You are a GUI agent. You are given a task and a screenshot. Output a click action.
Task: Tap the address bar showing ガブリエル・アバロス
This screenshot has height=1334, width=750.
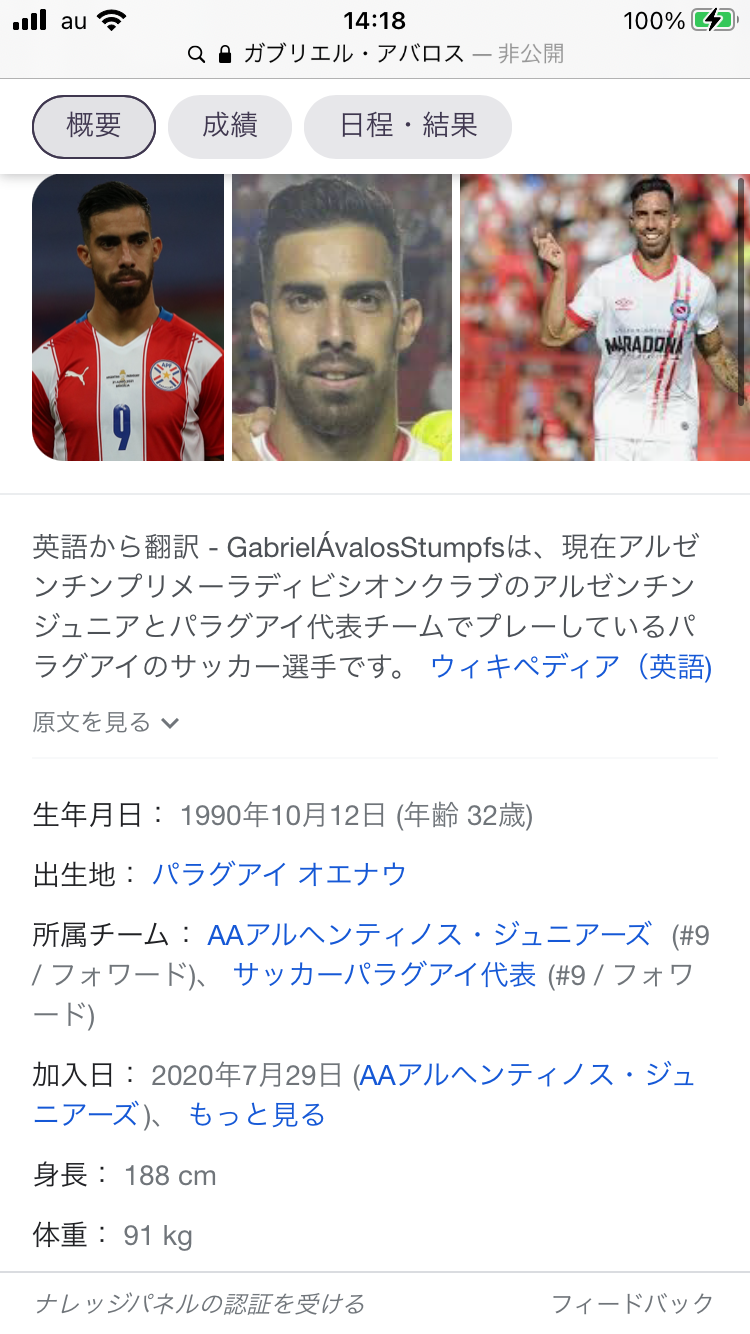[375, 53]
